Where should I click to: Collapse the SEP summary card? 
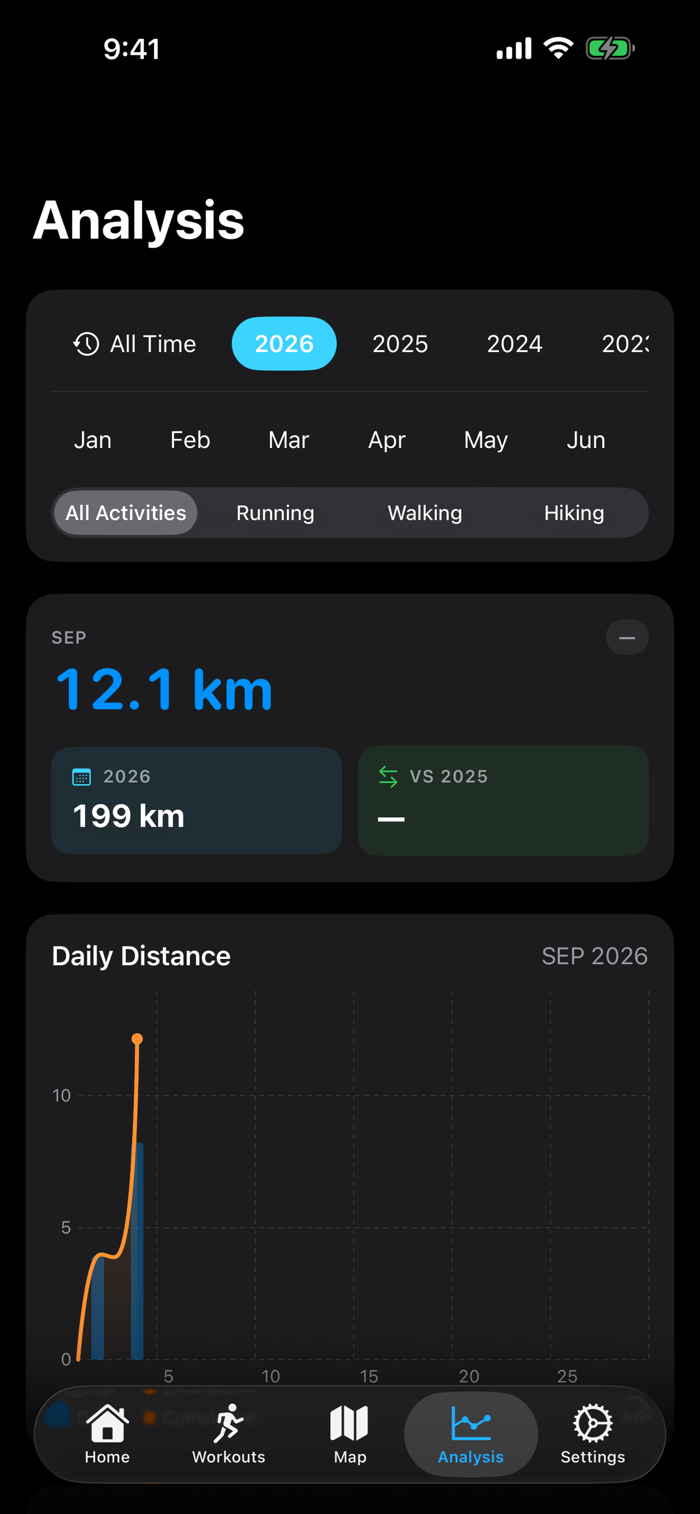pyautogui.click(x=627, y=637)
